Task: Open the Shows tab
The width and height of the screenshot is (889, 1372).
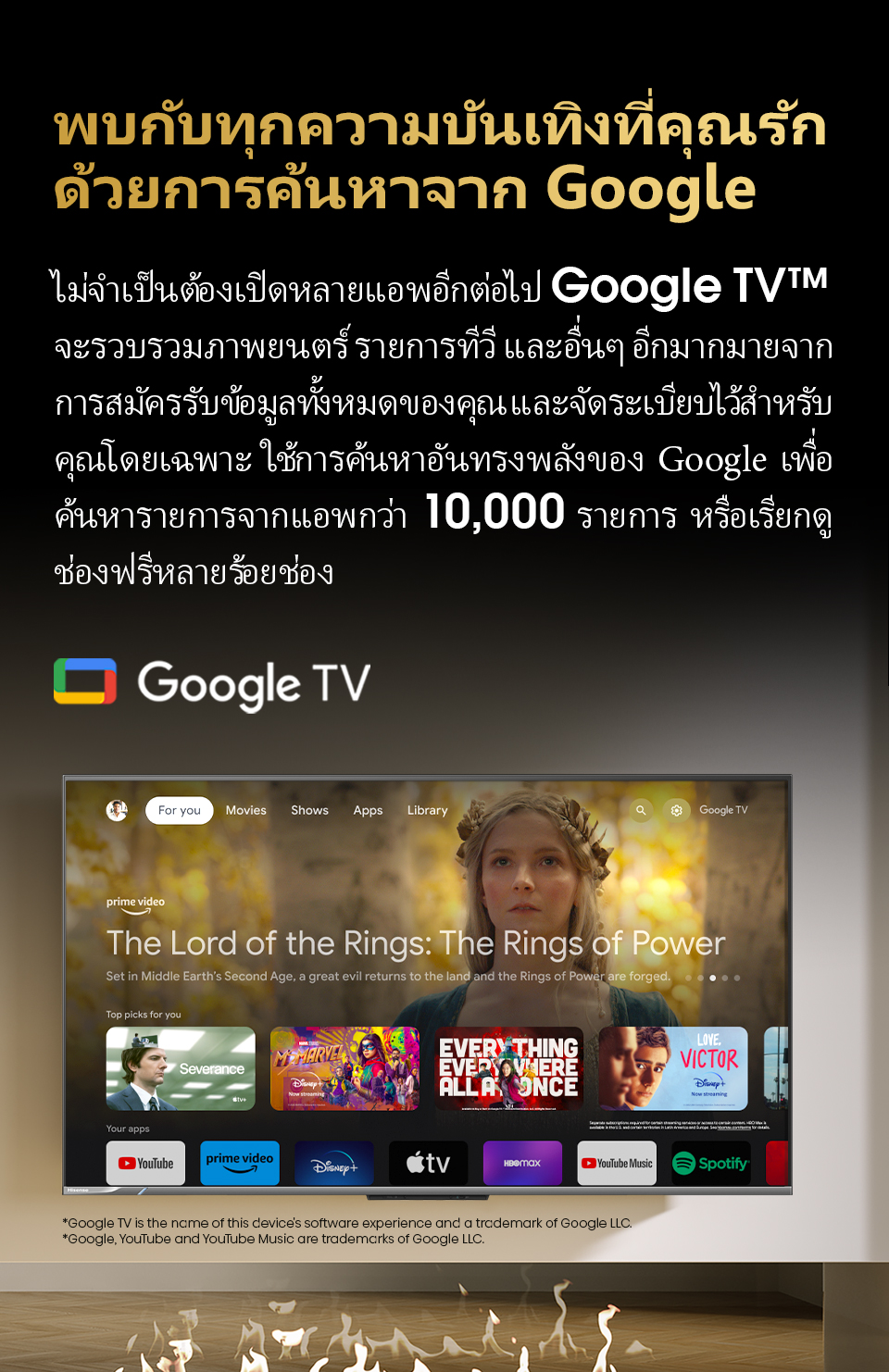Action: 309,810
